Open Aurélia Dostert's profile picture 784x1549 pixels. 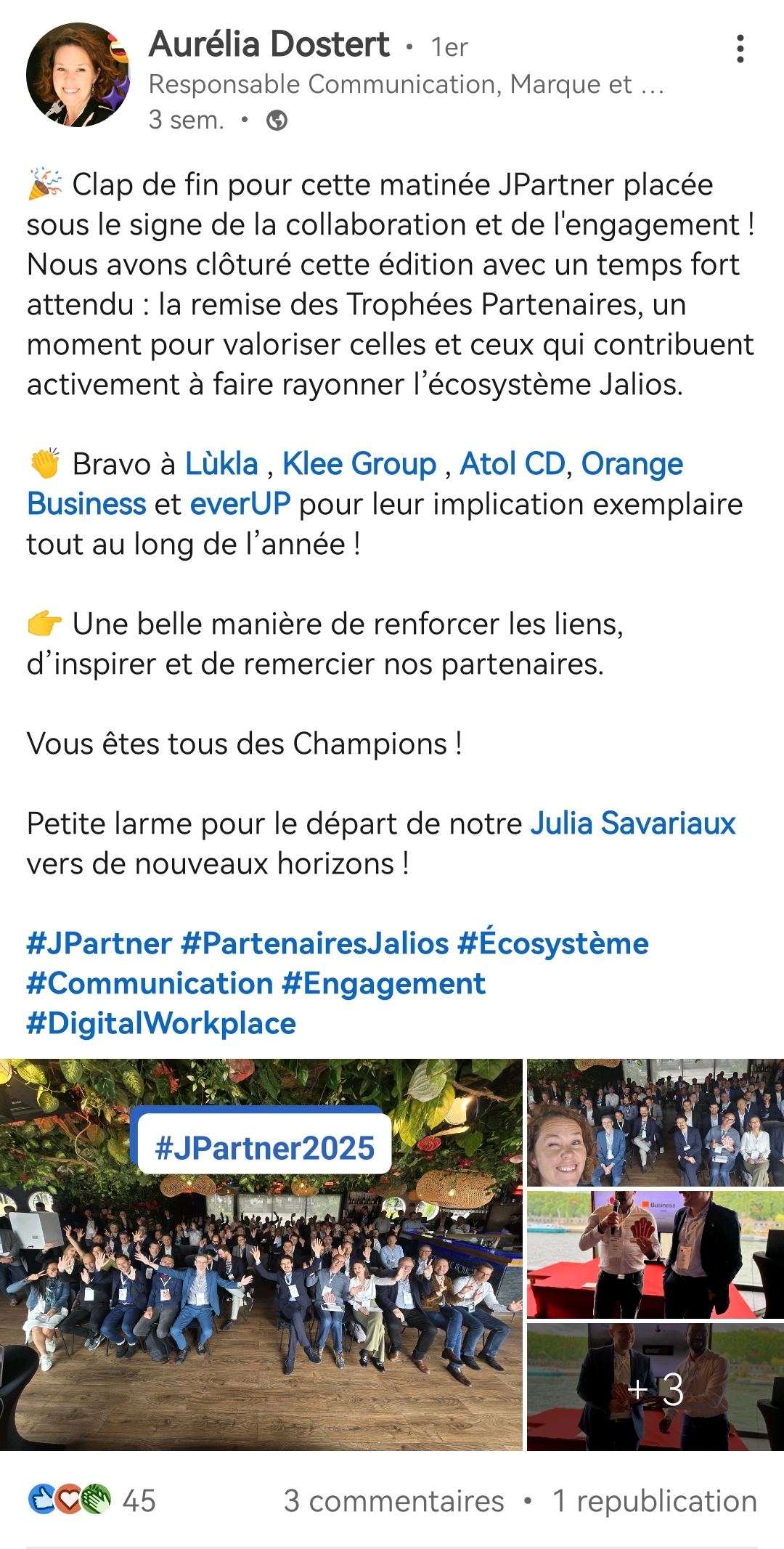coord(78,75)
